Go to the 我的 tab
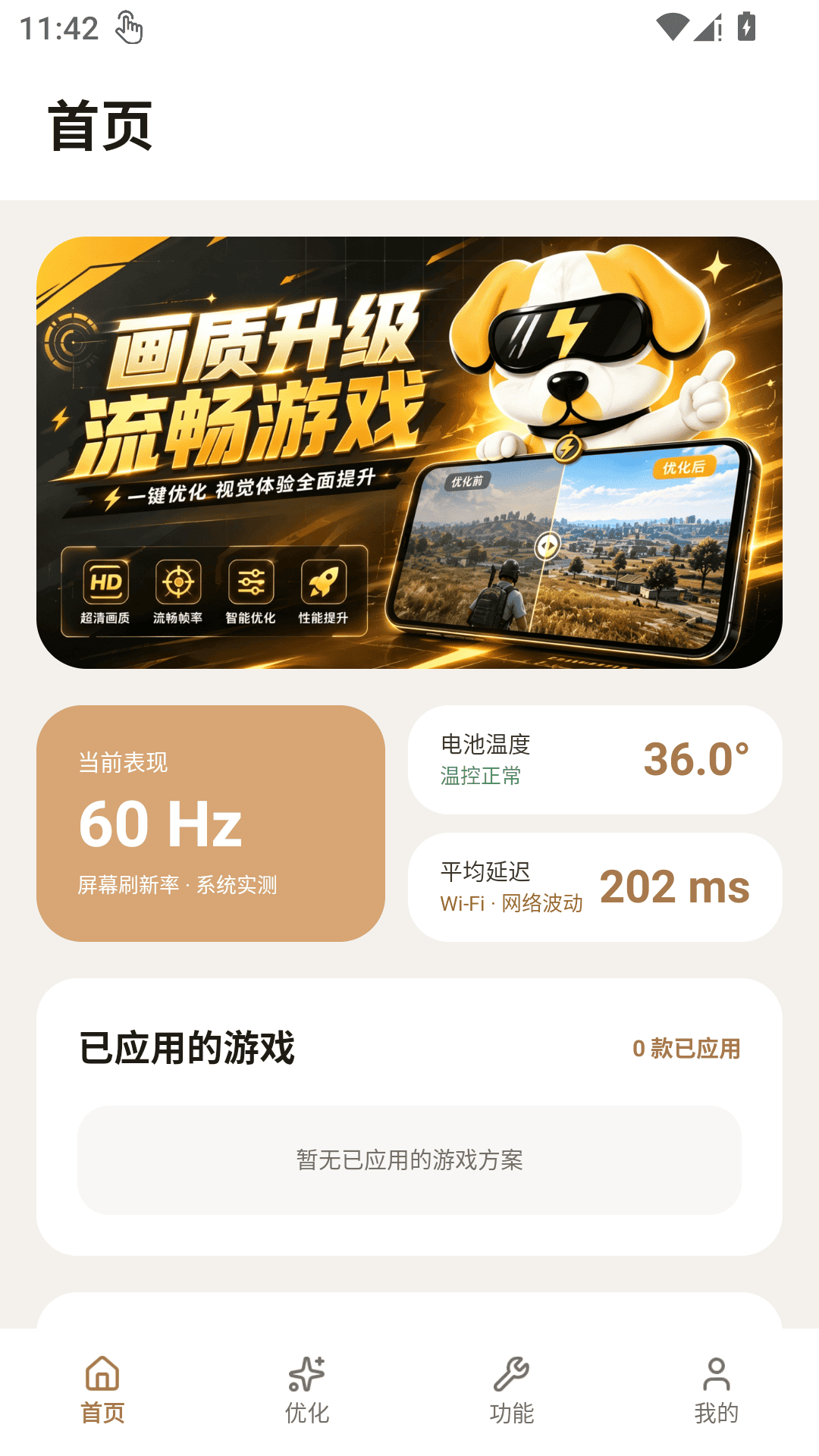Screen dimensions: 819x1456 coord(717,1391)
